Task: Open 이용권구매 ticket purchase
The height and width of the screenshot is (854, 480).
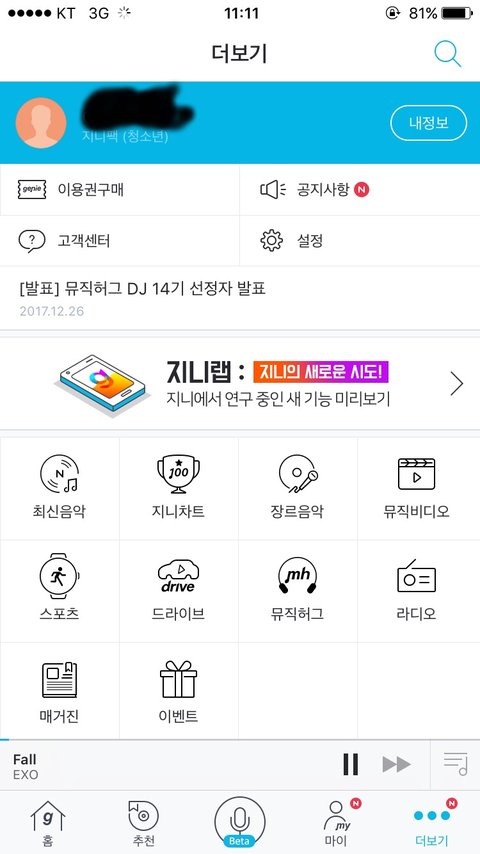Action: coord(120,190)
